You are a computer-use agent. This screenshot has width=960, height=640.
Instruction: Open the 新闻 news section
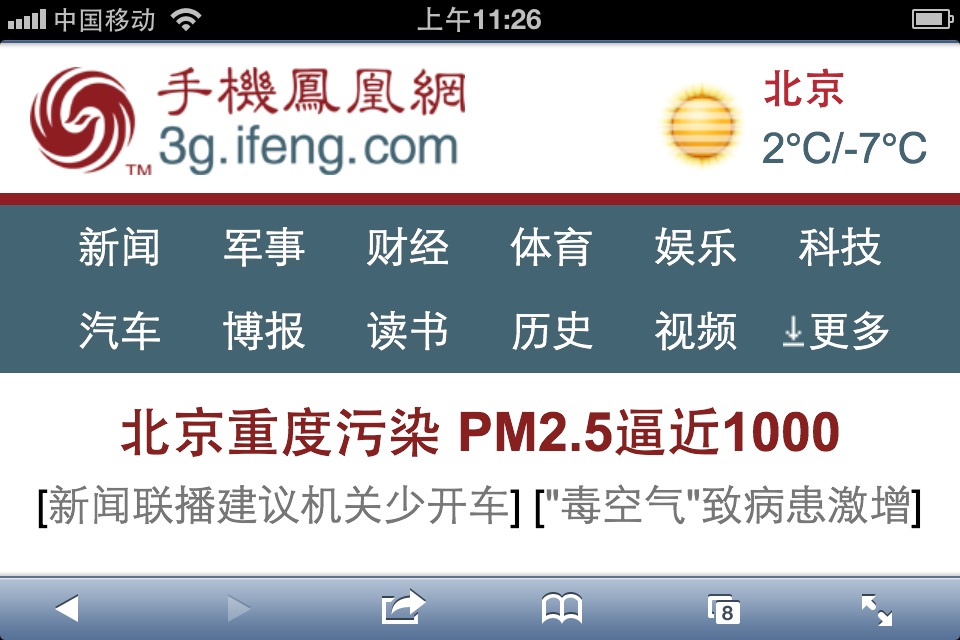pos(119,248)
